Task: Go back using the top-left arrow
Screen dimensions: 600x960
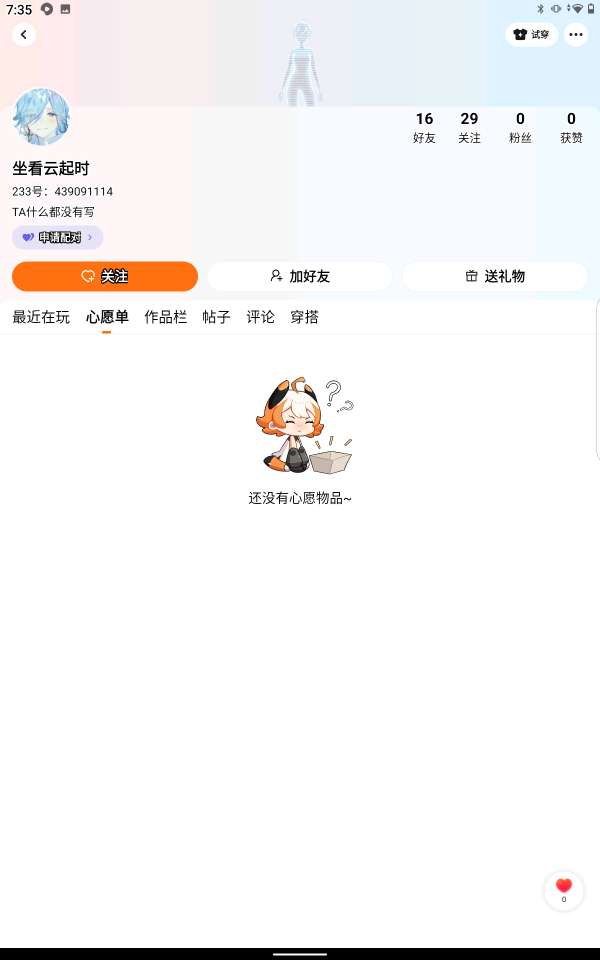Action: tap(24, 35)
